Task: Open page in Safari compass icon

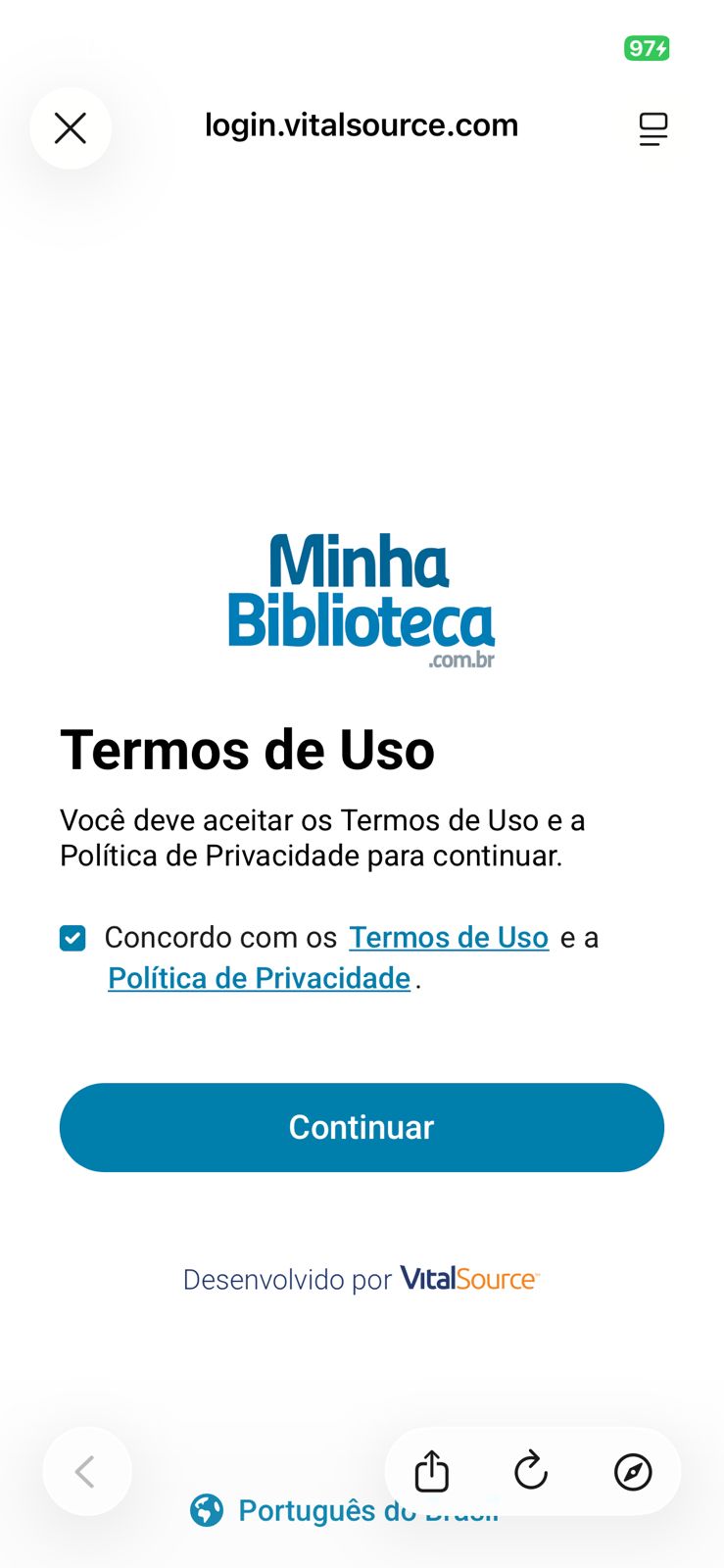Action: point(633,1471)
